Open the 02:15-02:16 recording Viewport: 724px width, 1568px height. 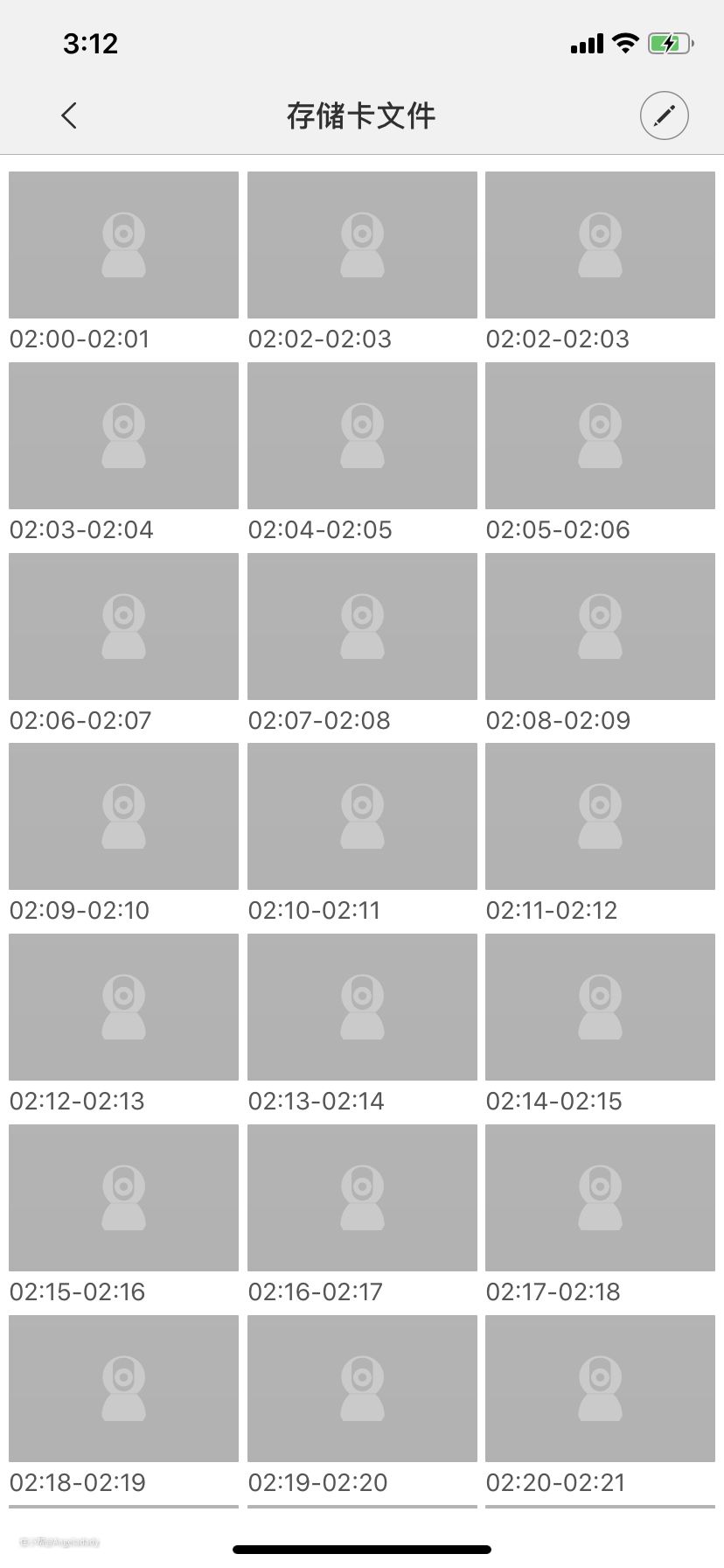(x=123, y=1198)
